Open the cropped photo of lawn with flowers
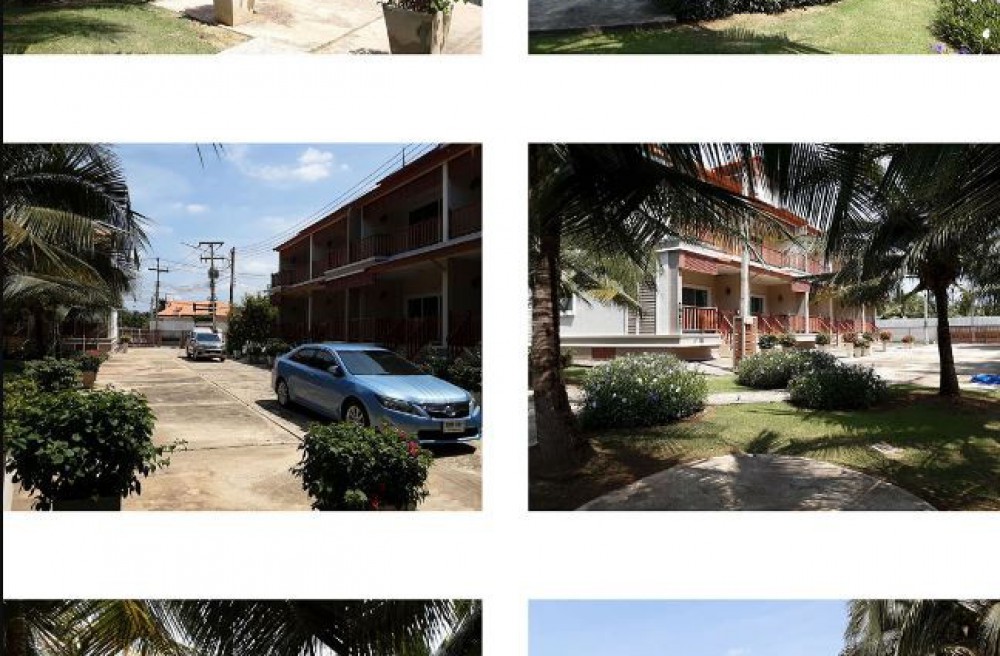This screenshot has height=656, width=1000. click(x=763, y=26)
